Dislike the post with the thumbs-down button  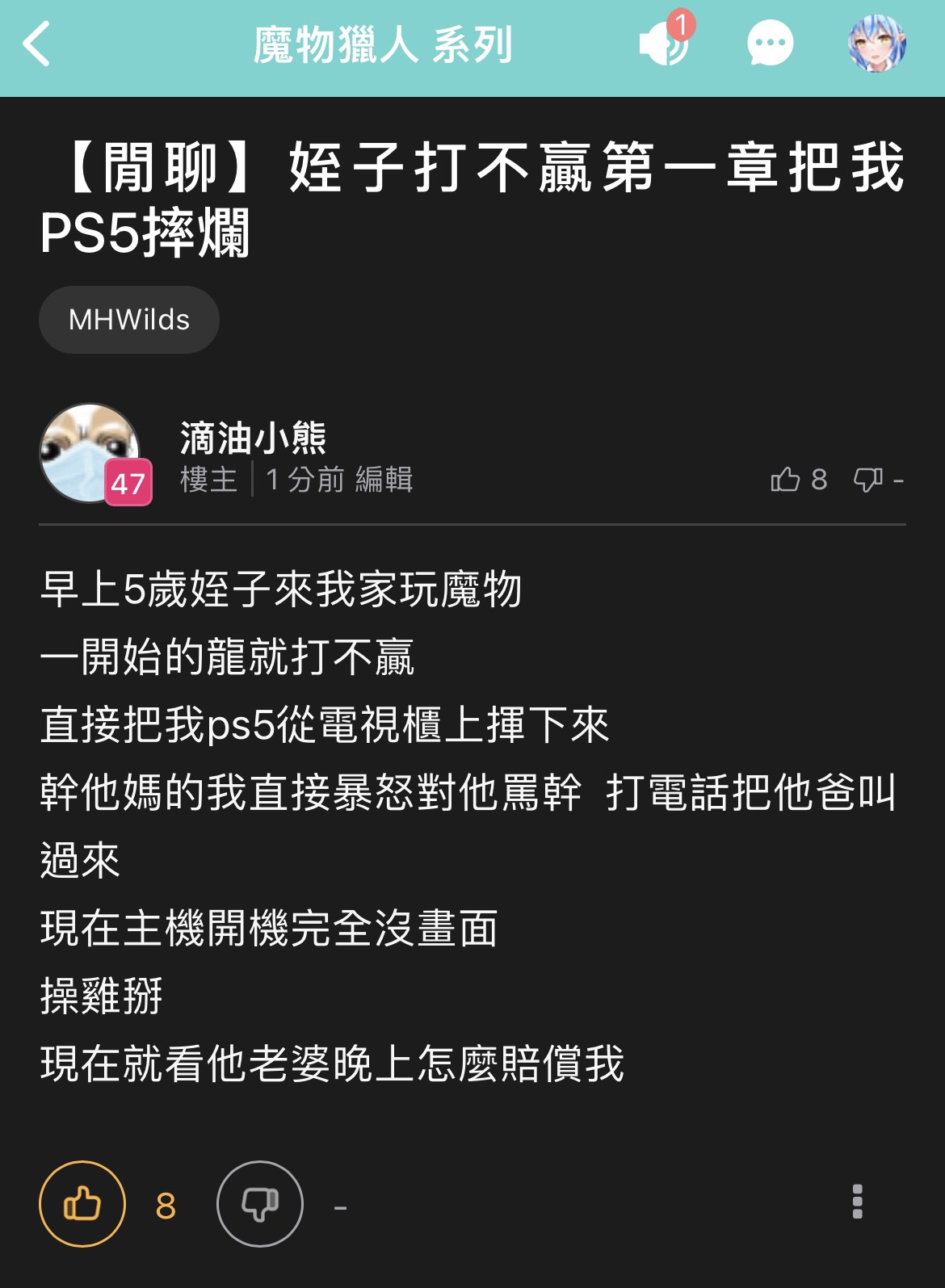(x=260, y=1204)
